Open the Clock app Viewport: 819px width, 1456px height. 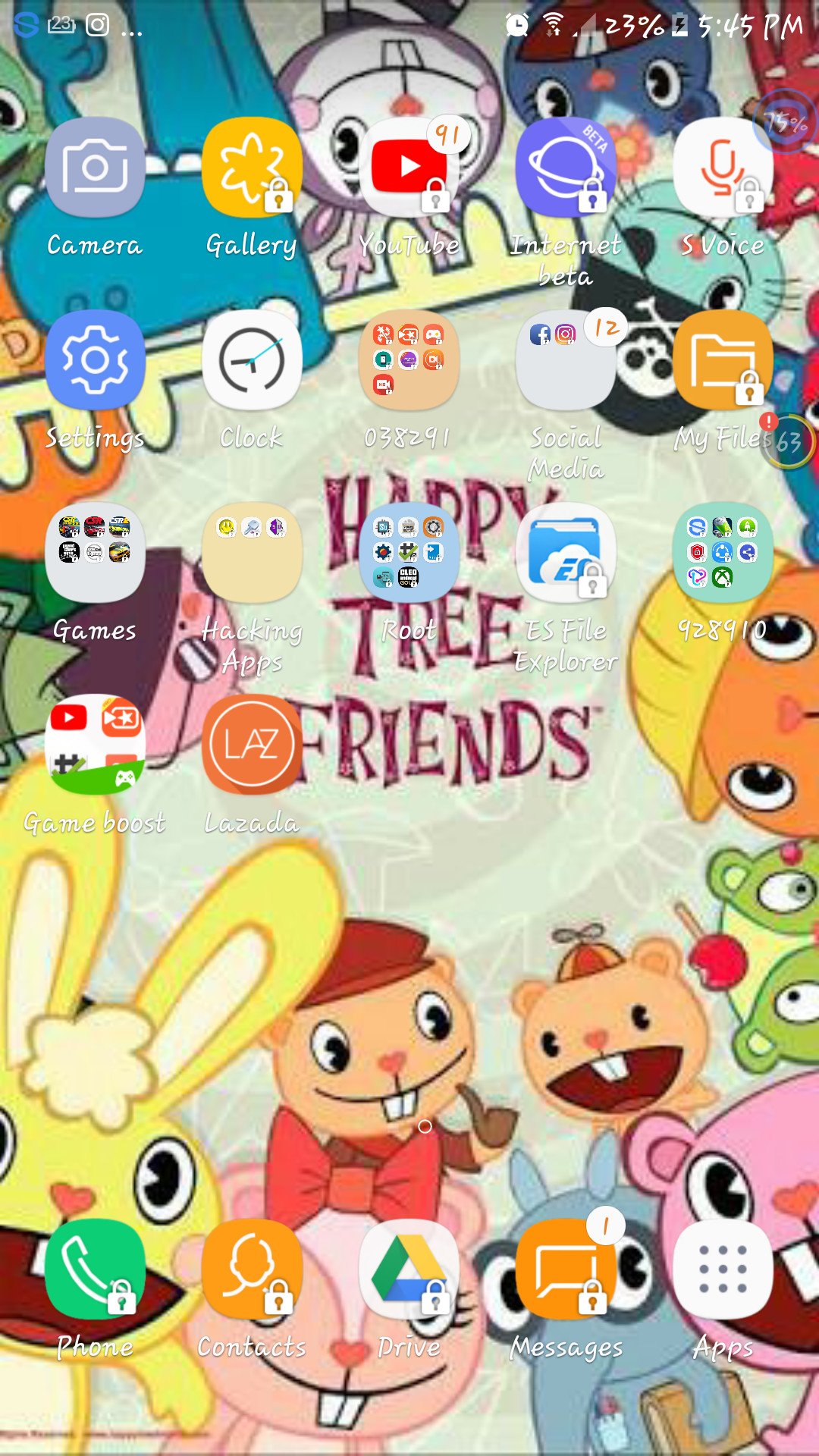tap(252, 360)
